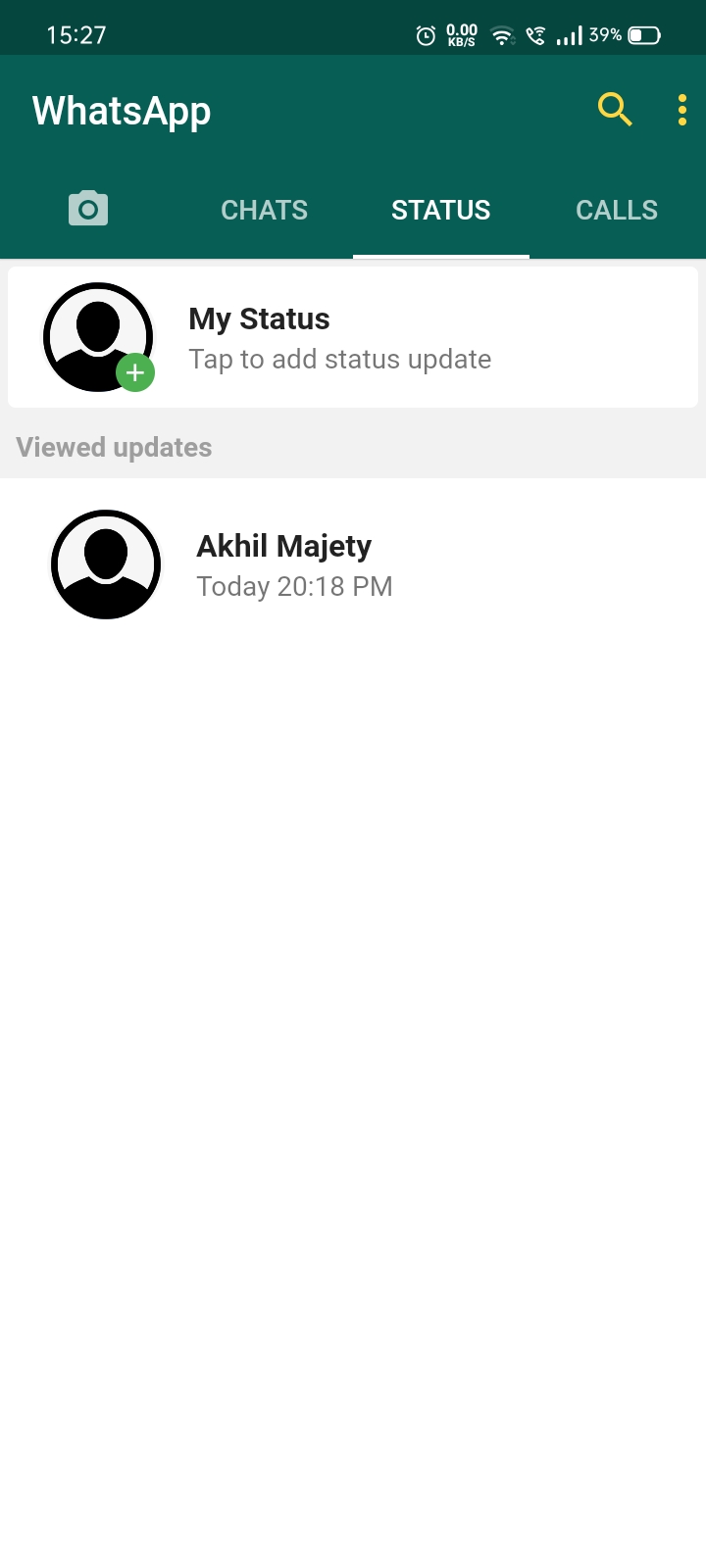Switch to the CALLS tab
Image resolution: width=706 pixels, height=1568 pixels.
coord(617,210)
